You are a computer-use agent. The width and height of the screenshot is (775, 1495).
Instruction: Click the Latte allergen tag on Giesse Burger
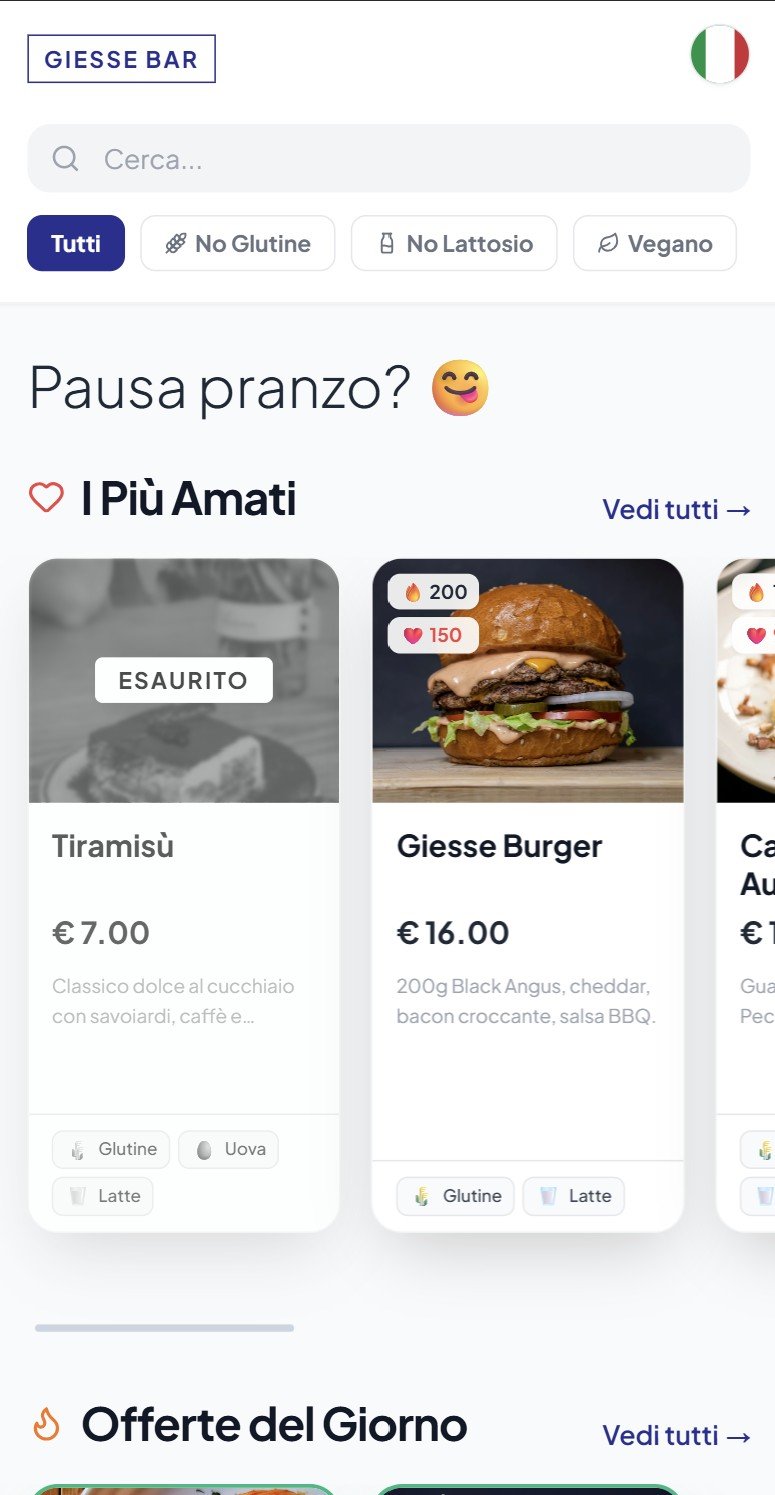tap(574, 1196)
